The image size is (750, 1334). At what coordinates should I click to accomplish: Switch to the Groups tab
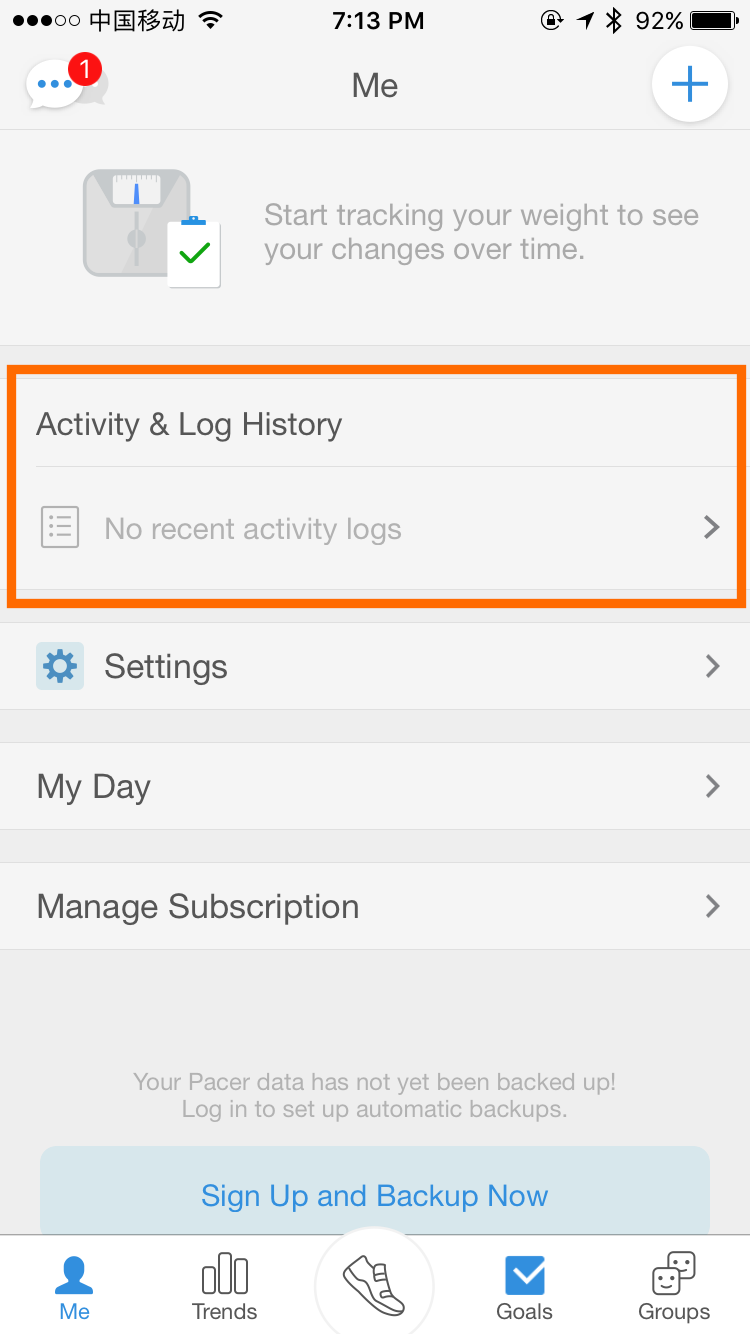pyautogui.click(x=674, y=1286)
